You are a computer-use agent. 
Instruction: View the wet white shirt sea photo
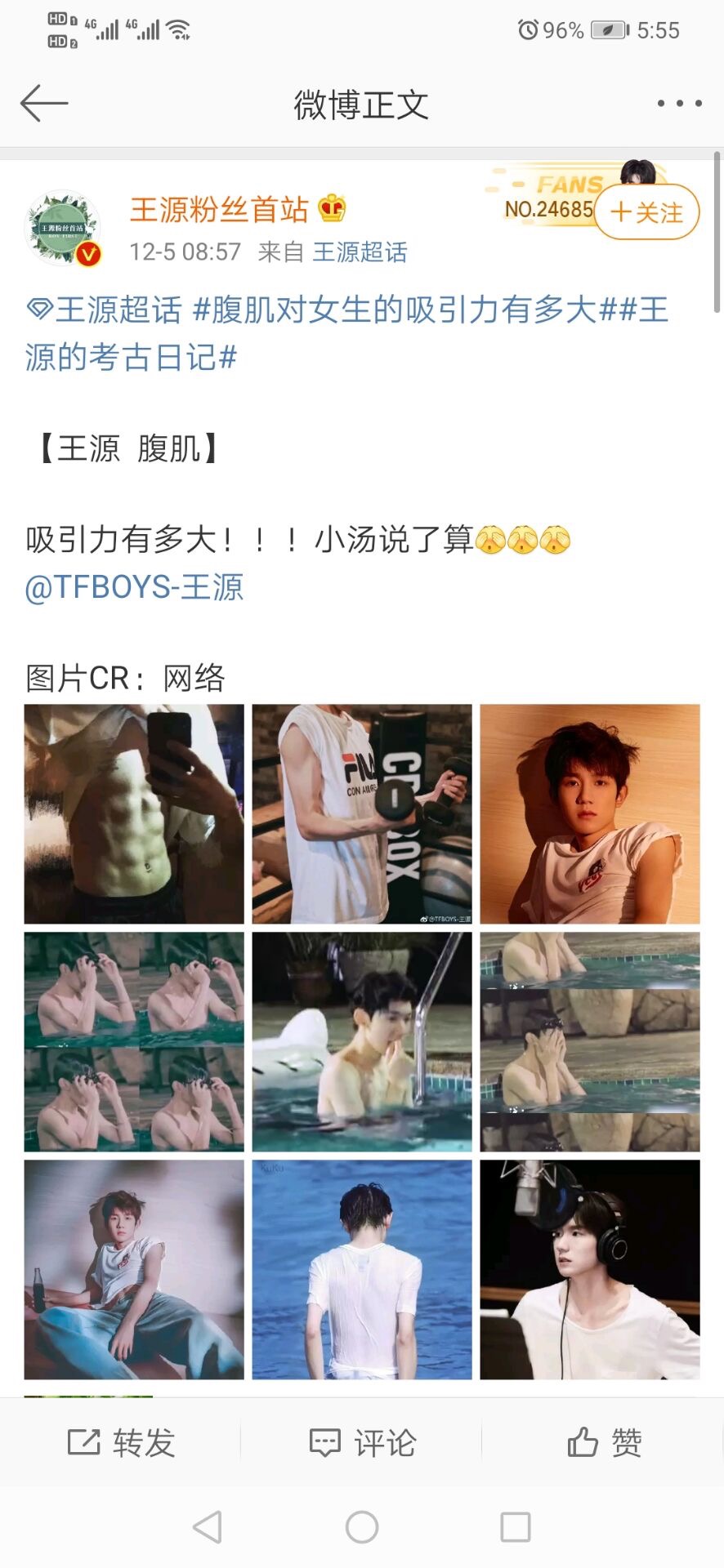pyautogui.click(x=362, y=1270)
